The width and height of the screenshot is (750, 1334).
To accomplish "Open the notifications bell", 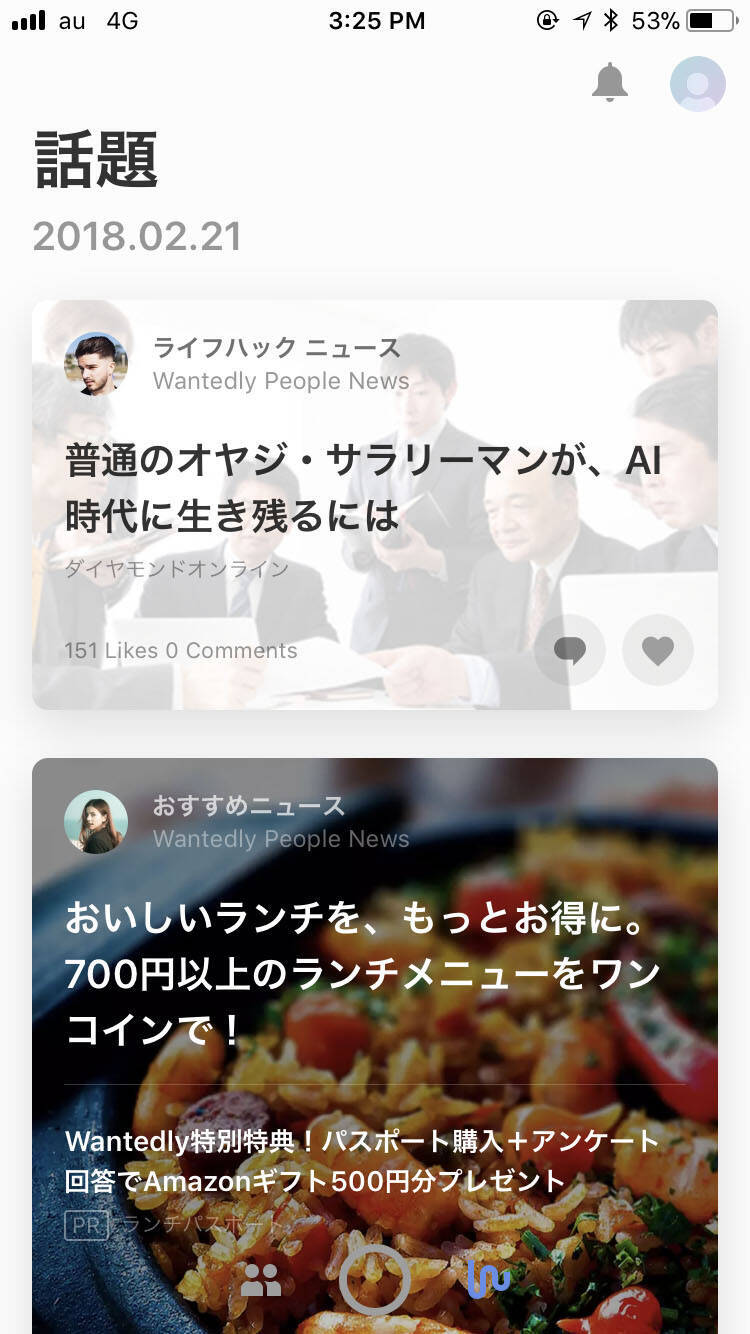I will coord(609,83).
